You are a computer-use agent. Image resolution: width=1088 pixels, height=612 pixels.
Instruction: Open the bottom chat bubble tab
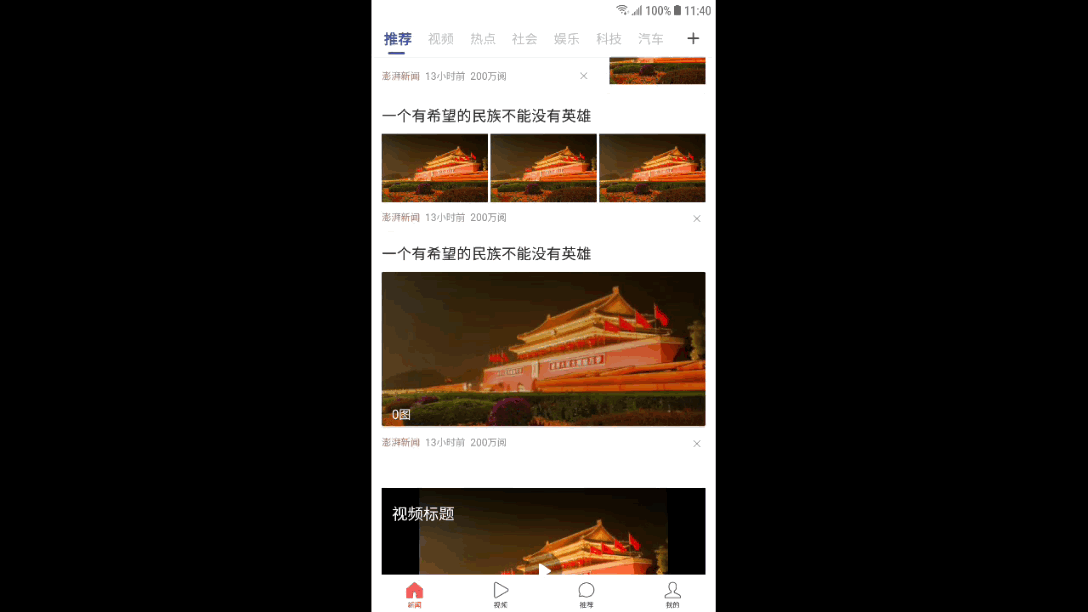tap(587, 594)
